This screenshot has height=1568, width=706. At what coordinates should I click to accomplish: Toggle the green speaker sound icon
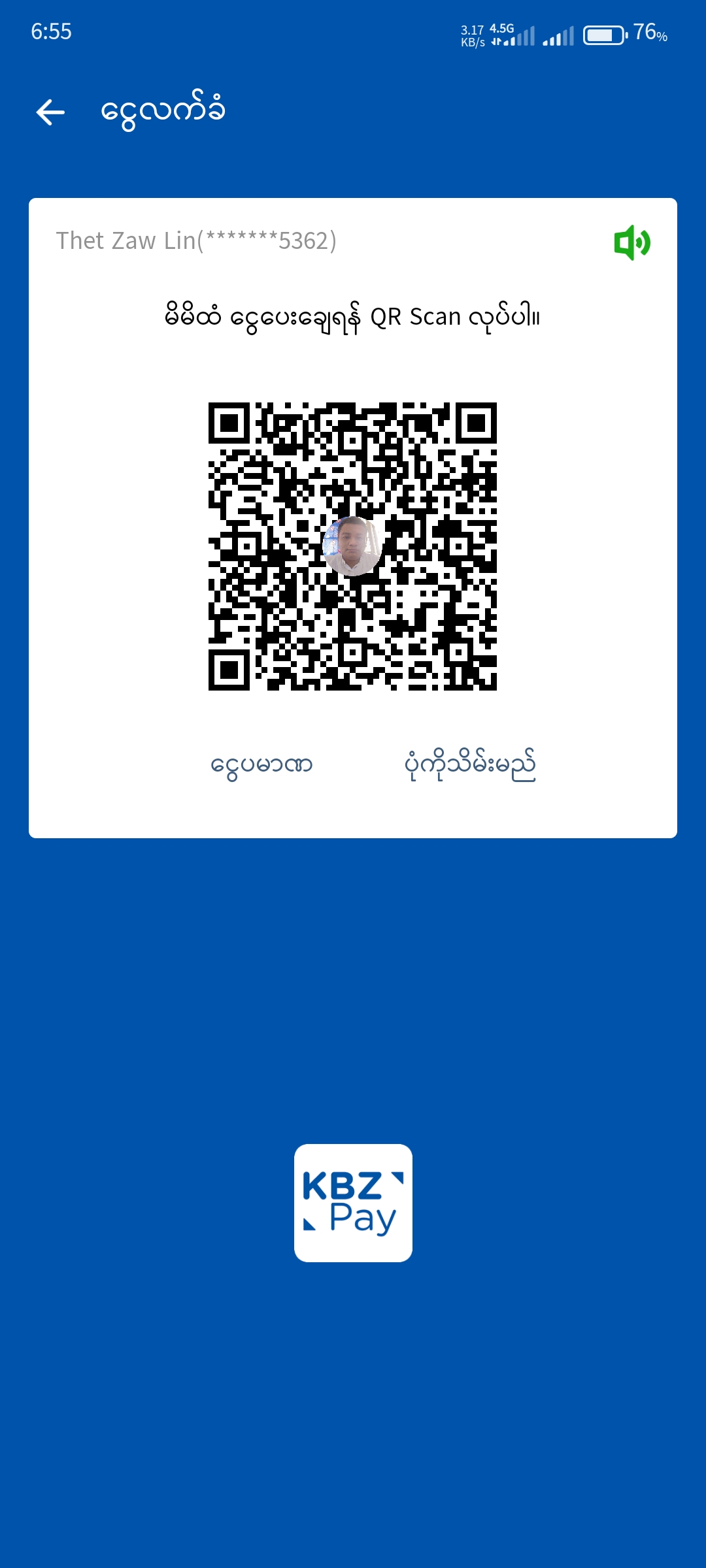tap(631, 242)
